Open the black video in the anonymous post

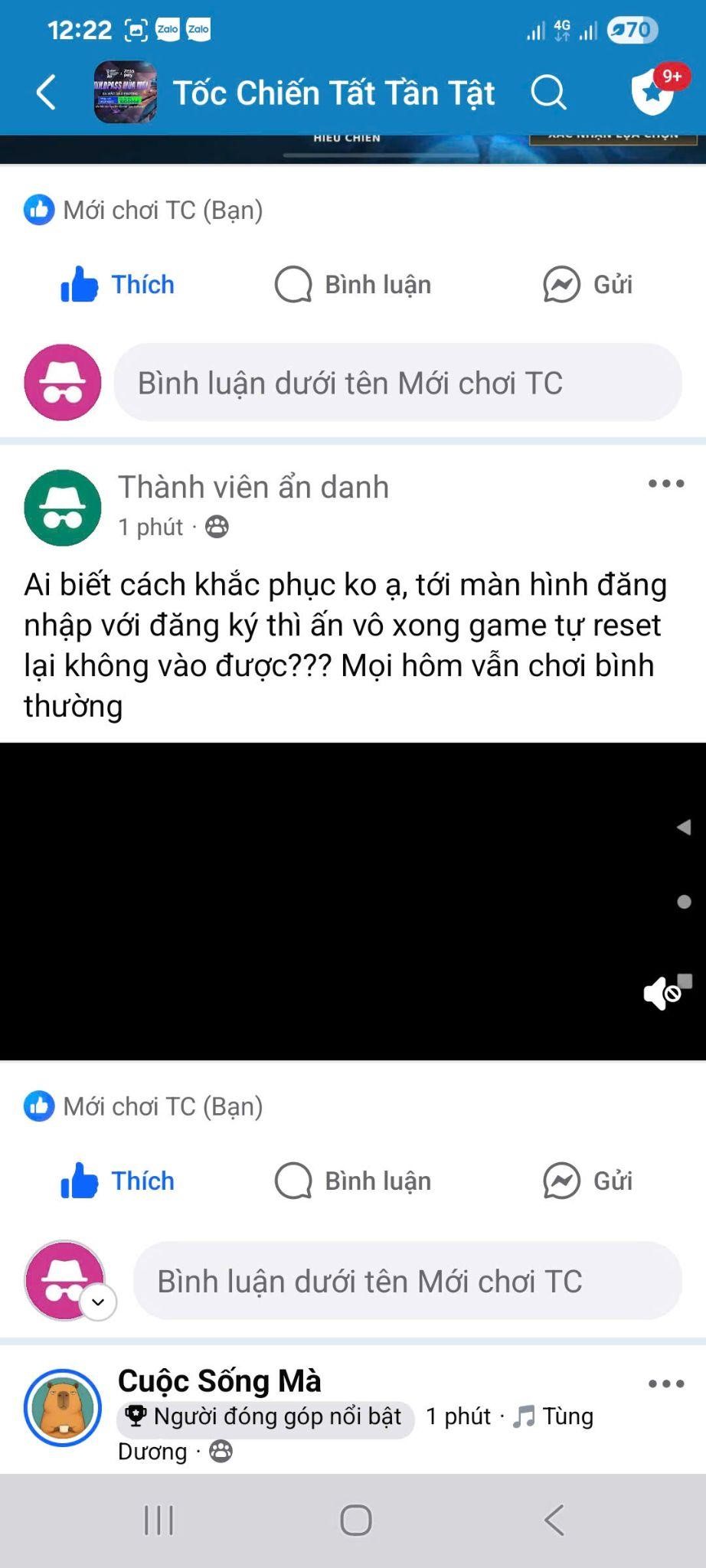[337, 901]
